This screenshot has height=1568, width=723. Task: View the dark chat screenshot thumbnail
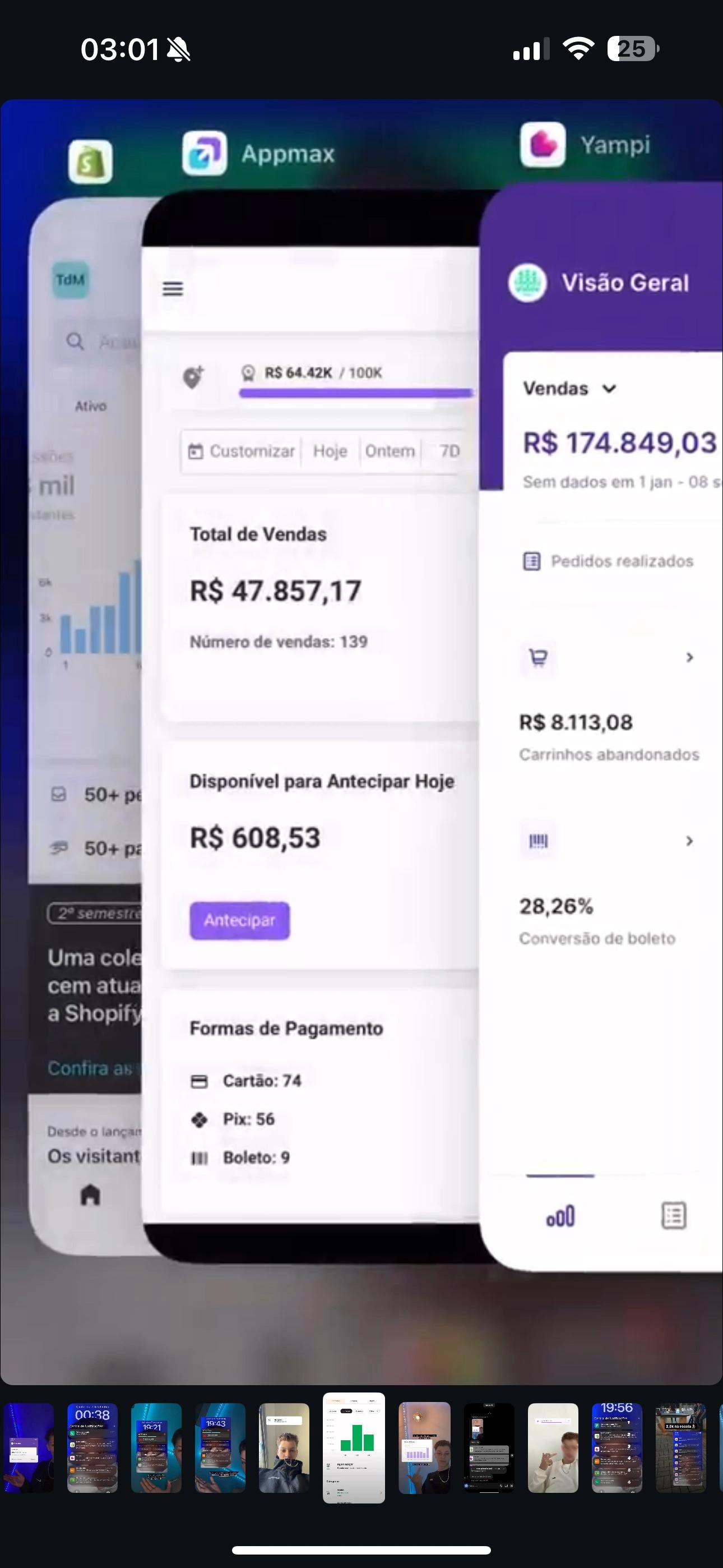pyautogui.click(x=489, y=1447)
